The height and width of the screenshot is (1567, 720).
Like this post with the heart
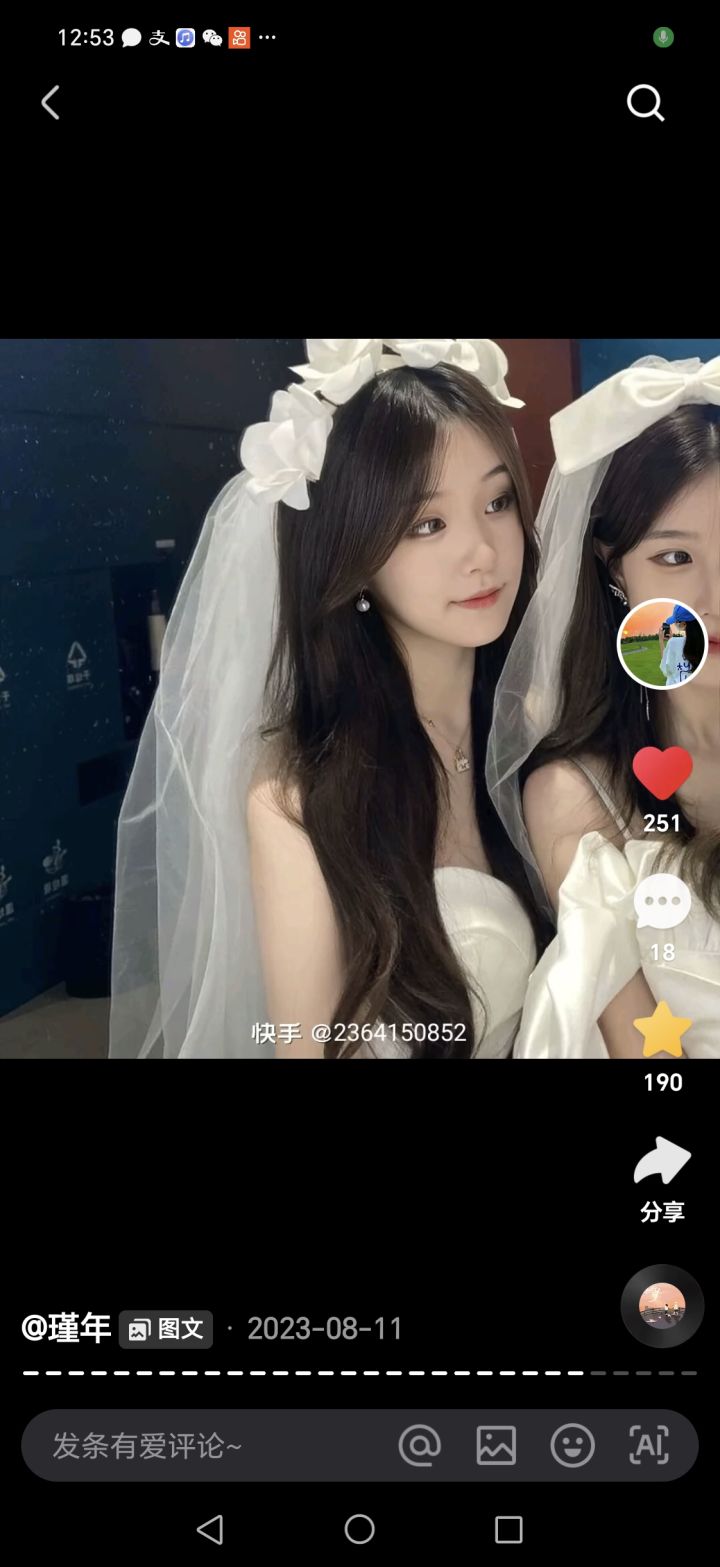(662, 773)
